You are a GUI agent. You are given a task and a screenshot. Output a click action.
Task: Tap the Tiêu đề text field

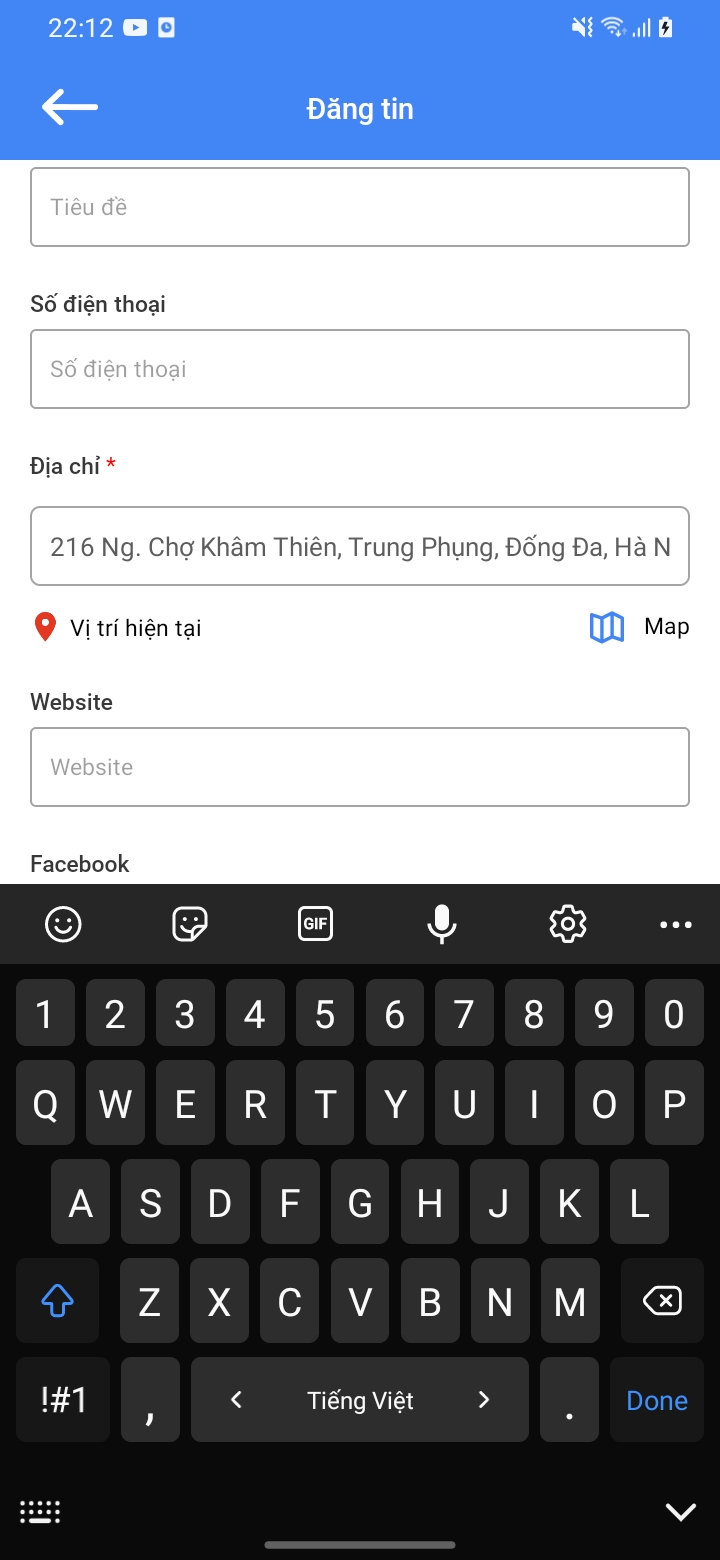click(360, 207)
